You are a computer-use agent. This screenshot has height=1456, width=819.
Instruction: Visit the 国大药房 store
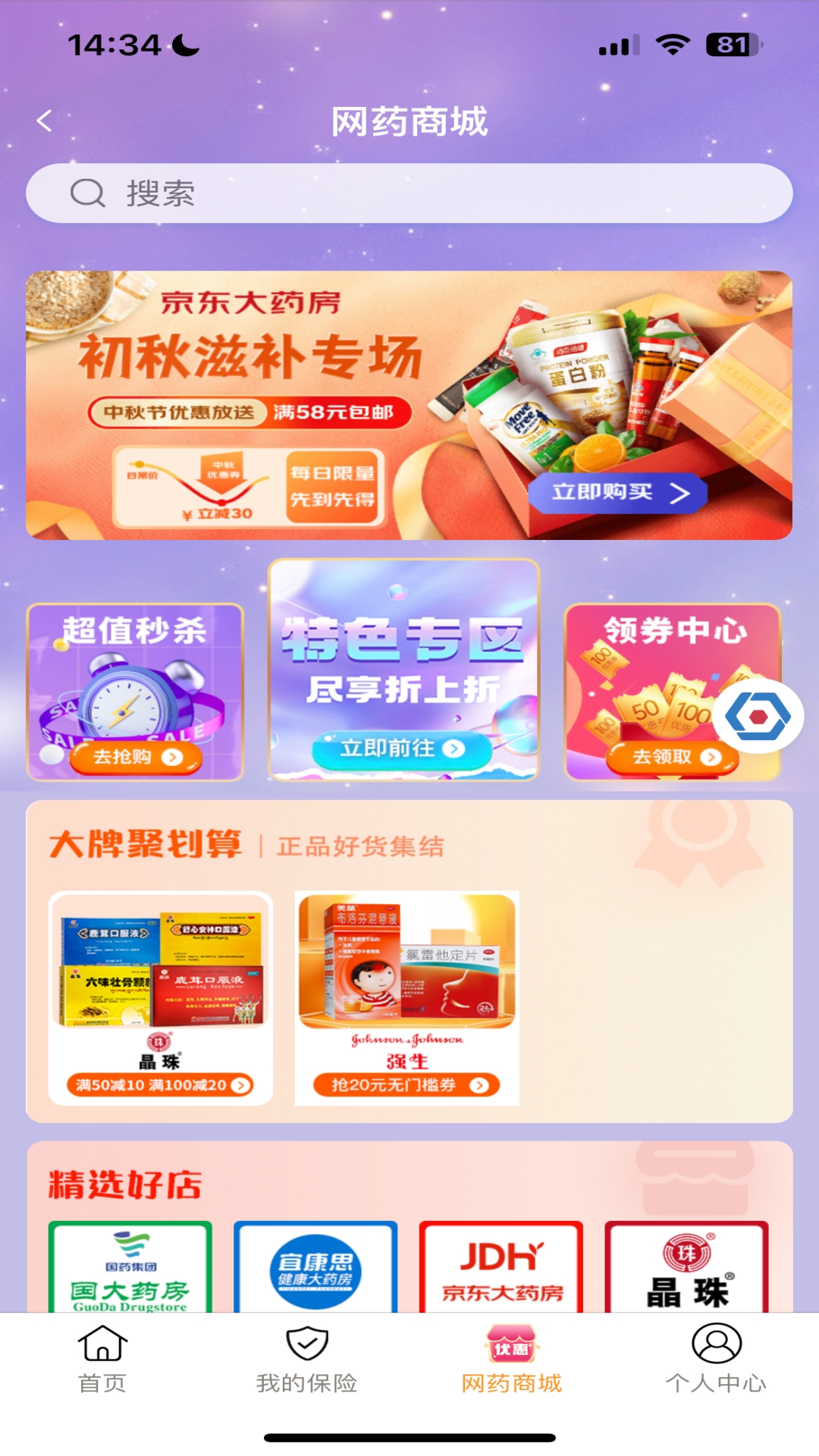click(x=130, y=1266)
